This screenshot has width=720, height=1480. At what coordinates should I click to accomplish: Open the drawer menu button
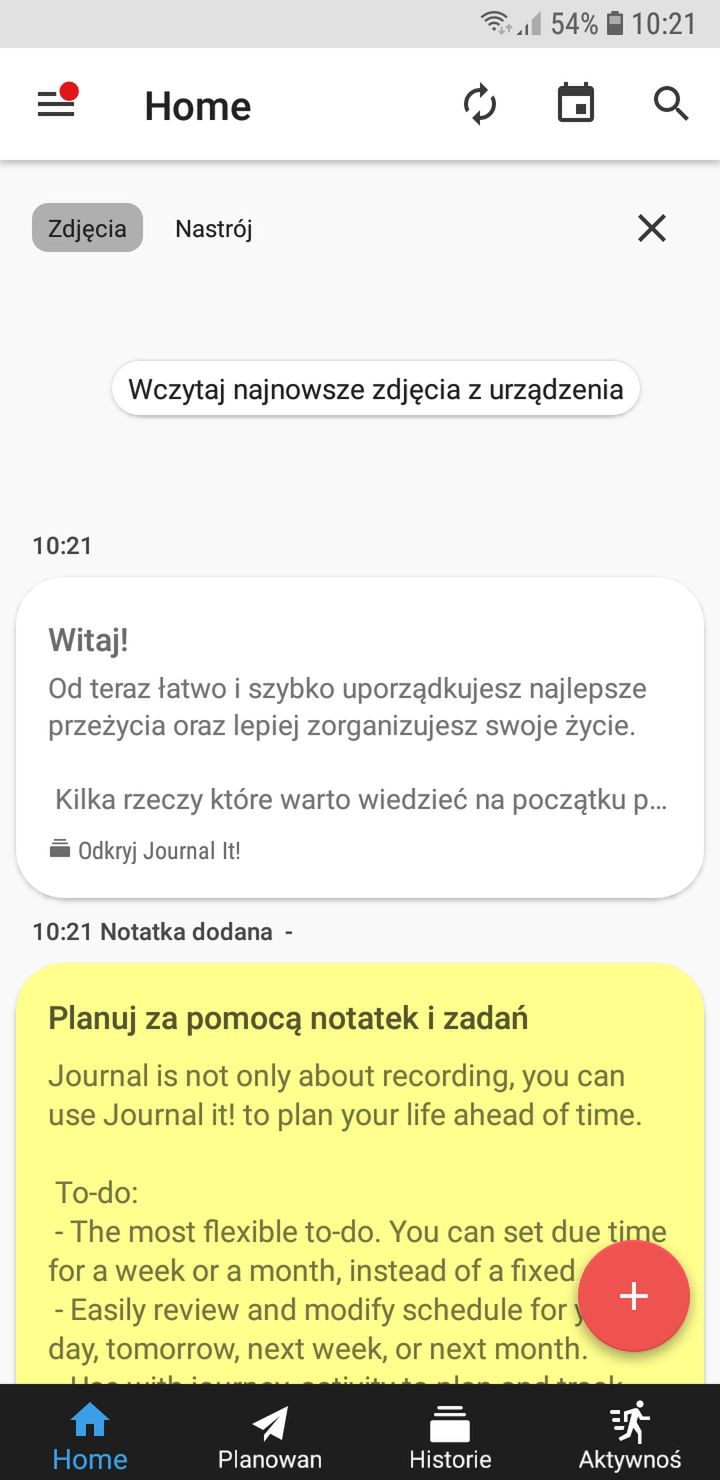click(x=57, y=104)
